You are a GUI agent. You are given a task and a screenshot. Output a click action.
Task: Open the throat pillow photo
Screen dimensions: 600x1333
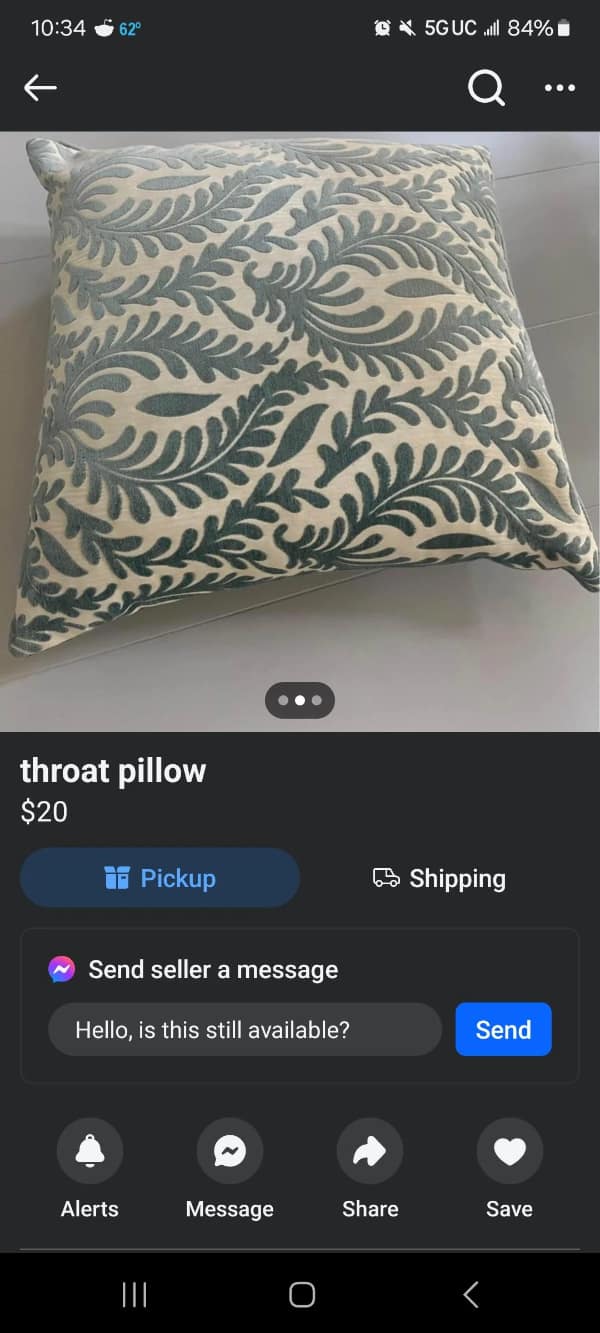click(x=300, y=400)
